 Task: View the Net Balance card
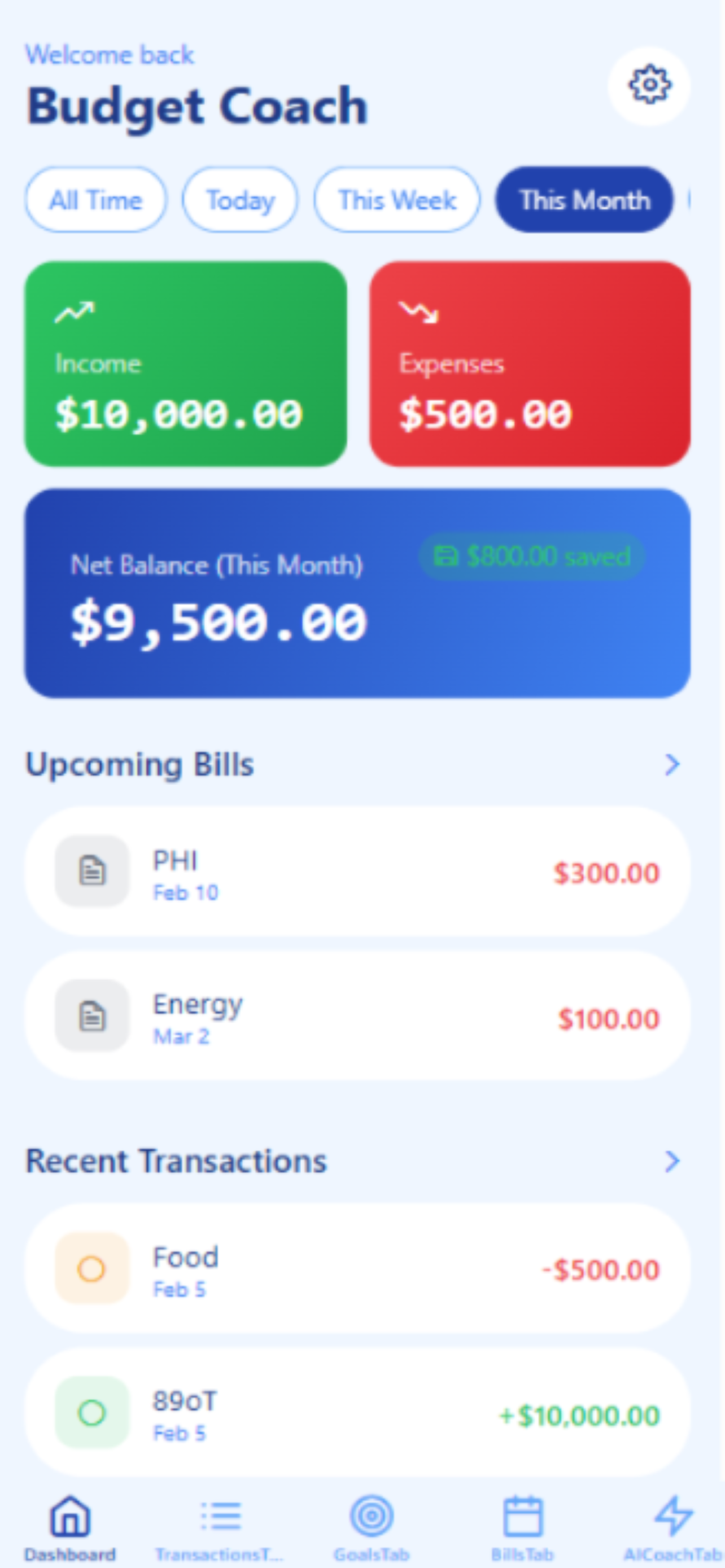pos(357,593)
